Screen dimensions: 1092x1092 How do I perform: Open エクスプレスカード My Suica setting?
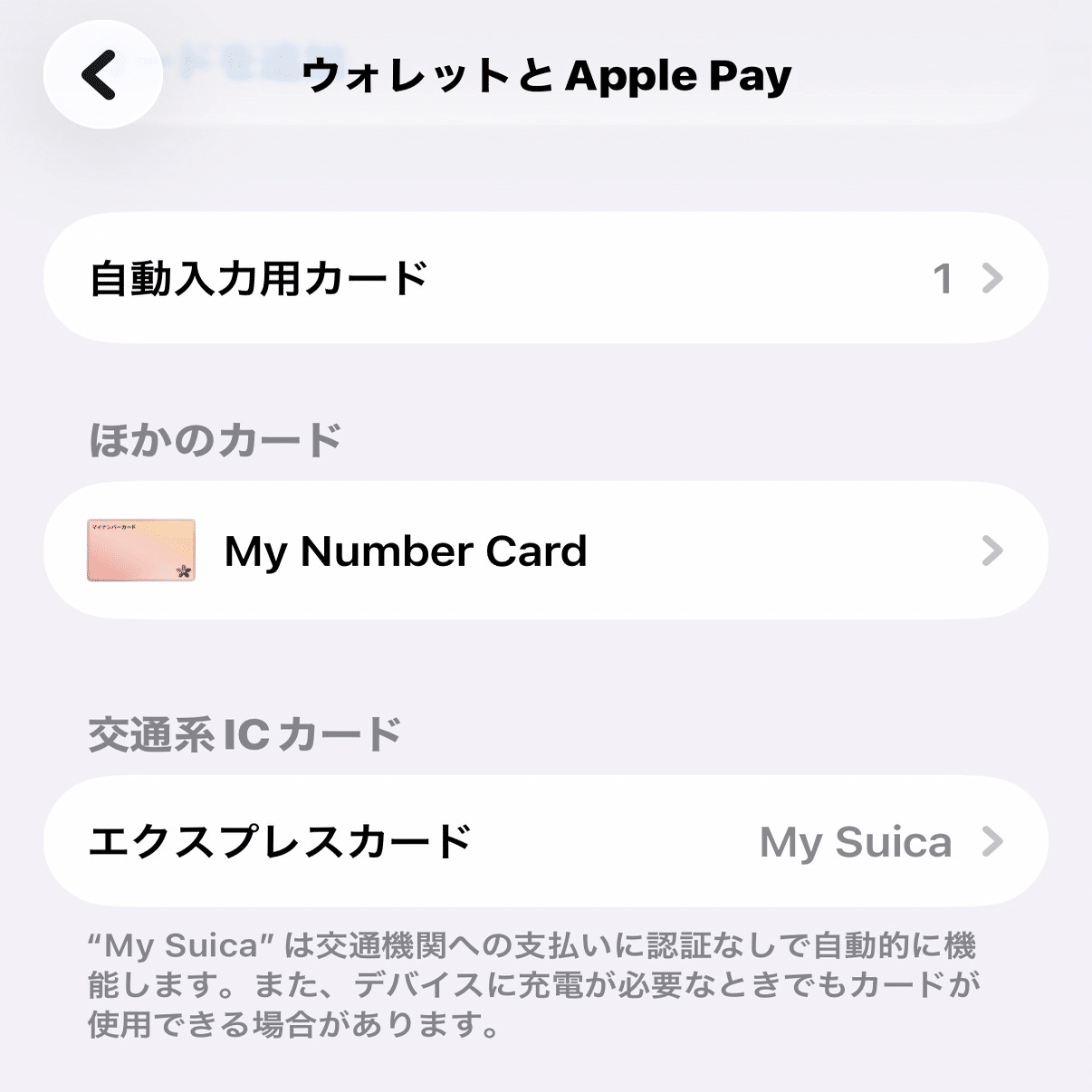click(545, 841)
